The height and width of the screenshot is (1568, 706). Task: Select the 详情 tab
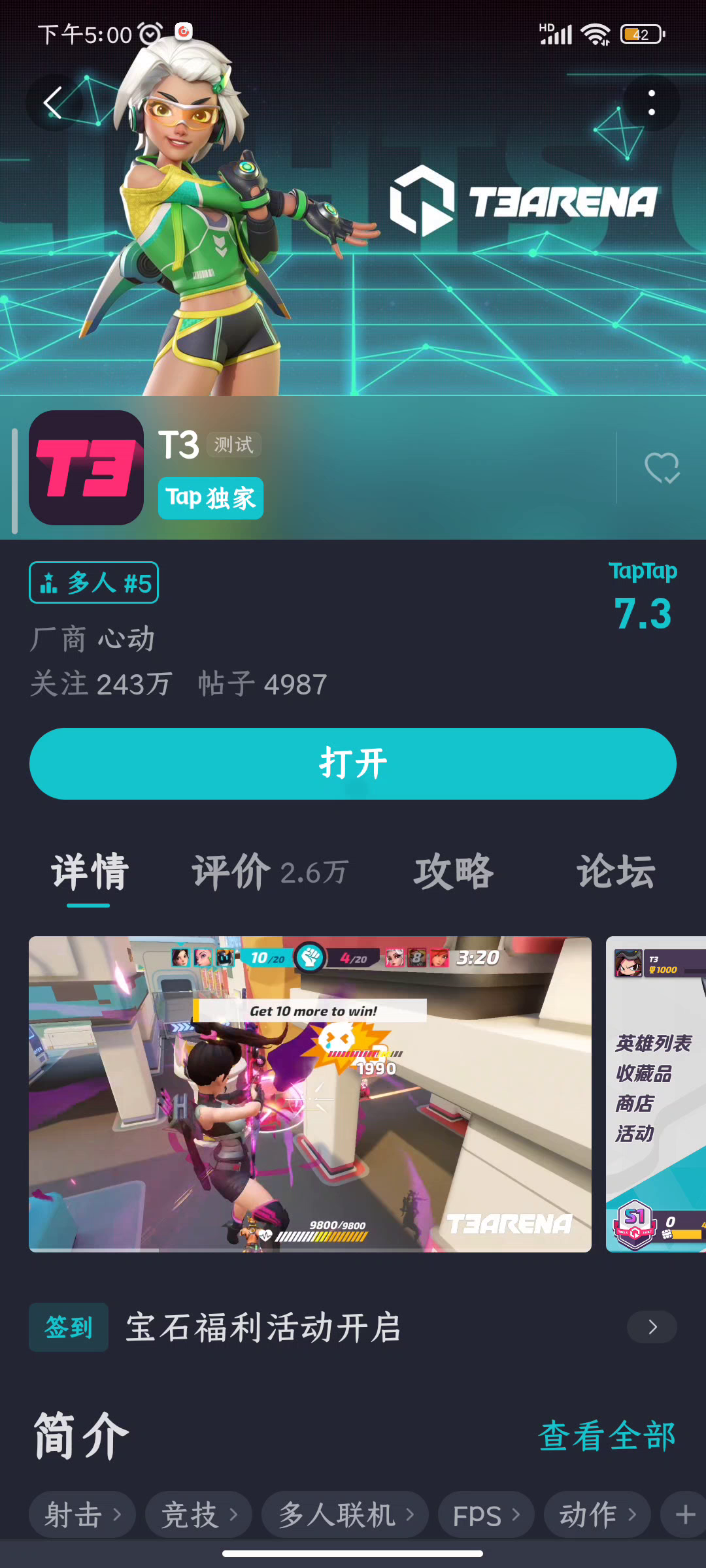90,872
